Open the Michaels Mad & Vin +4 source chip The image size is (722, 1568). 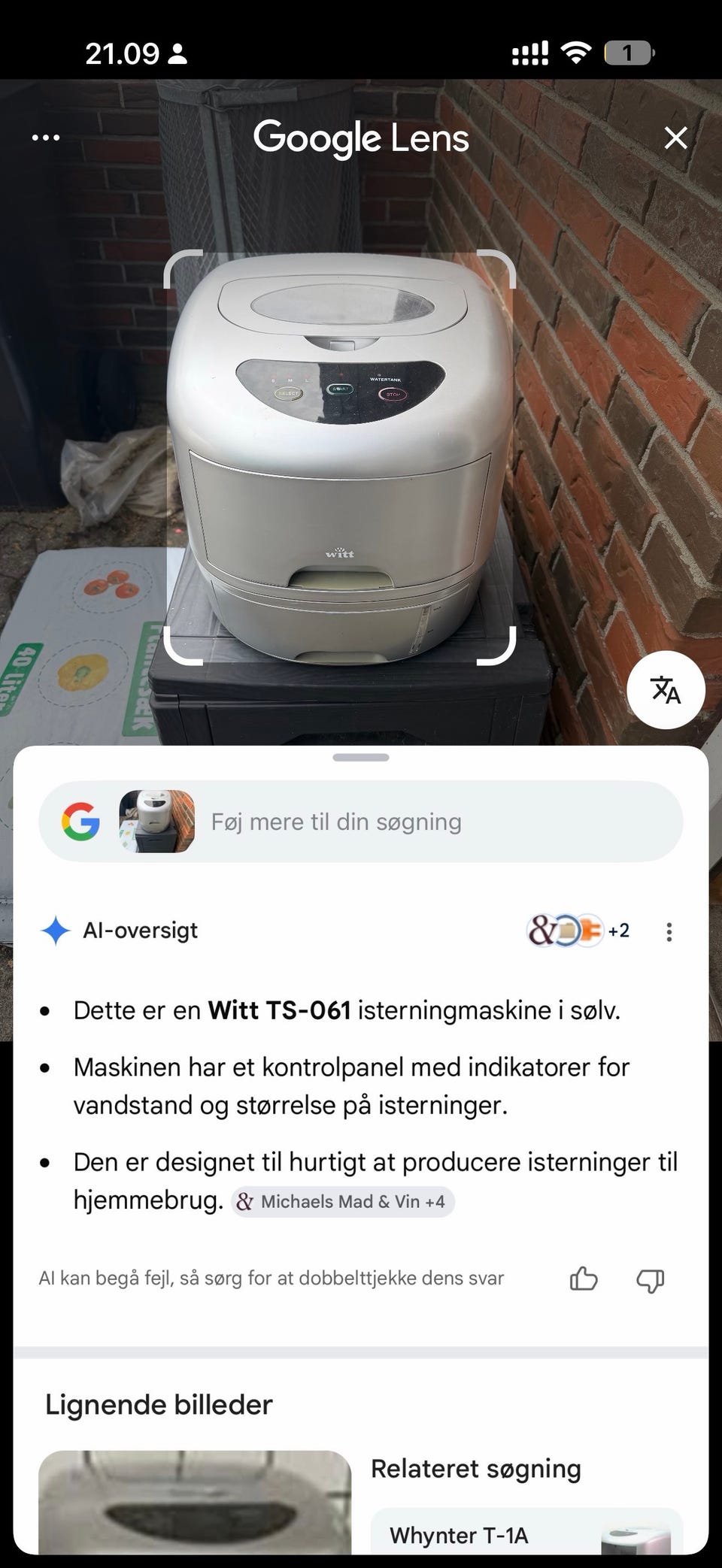coord(342,1201)
